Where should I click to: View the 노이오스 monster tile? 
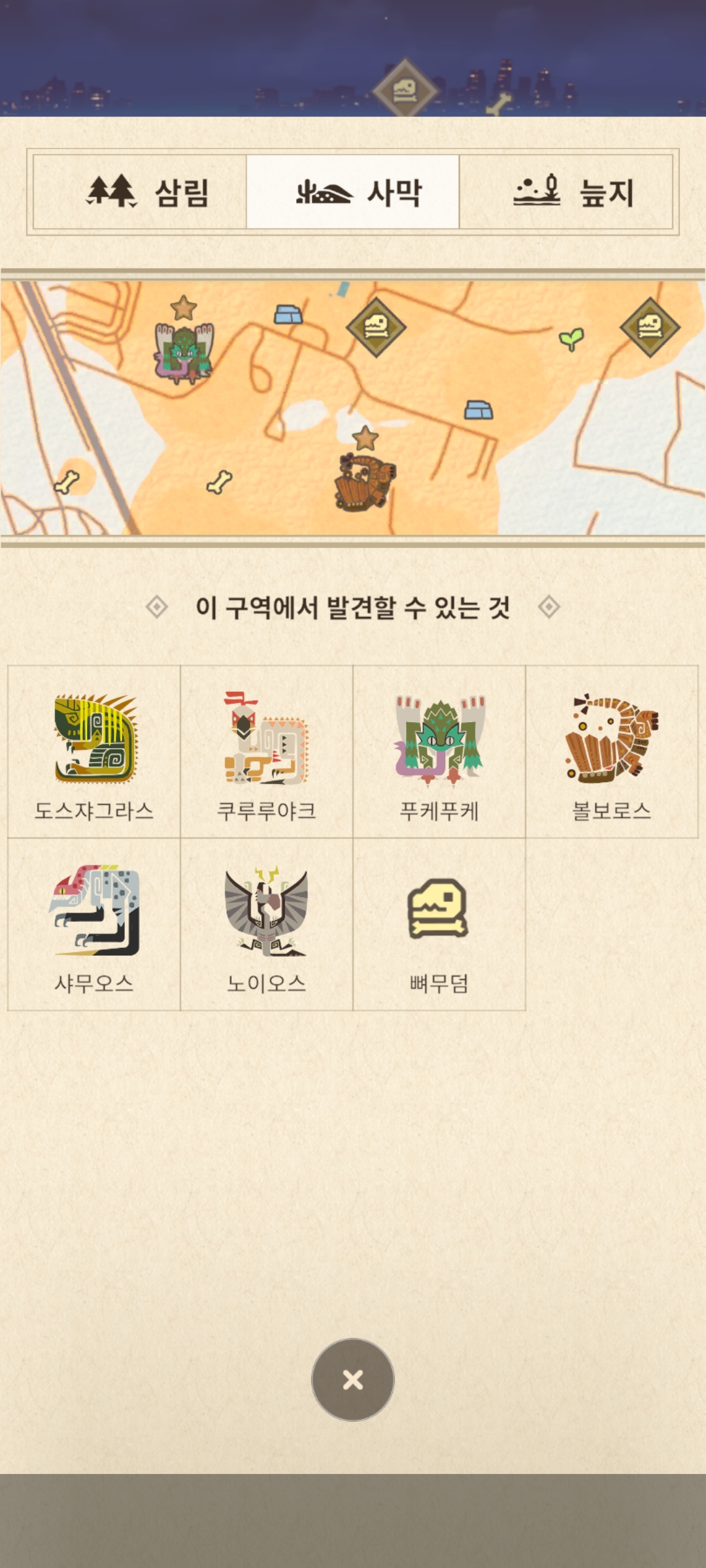(267, 924)
